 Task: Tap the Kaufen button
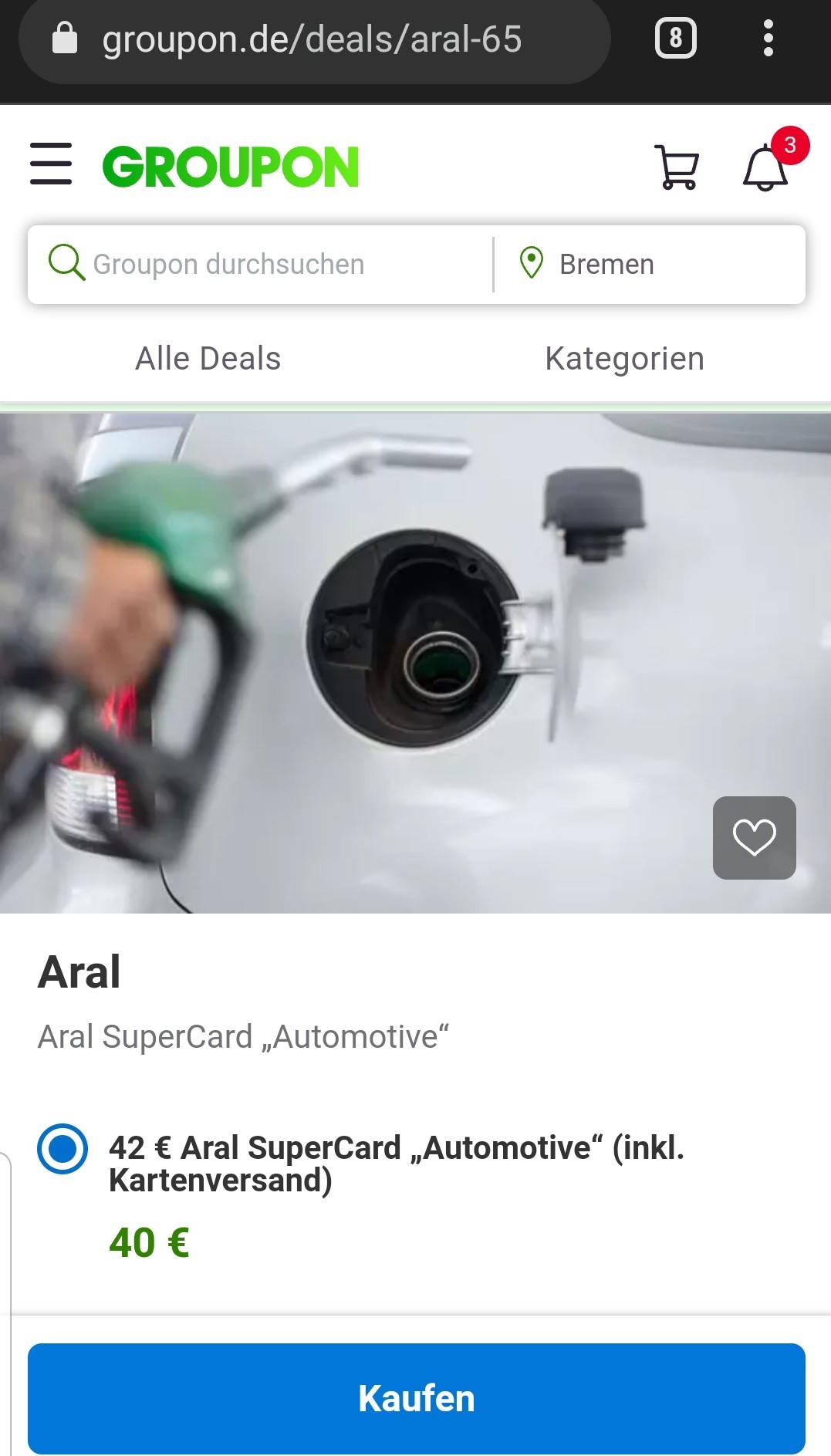click(417, 1398)
